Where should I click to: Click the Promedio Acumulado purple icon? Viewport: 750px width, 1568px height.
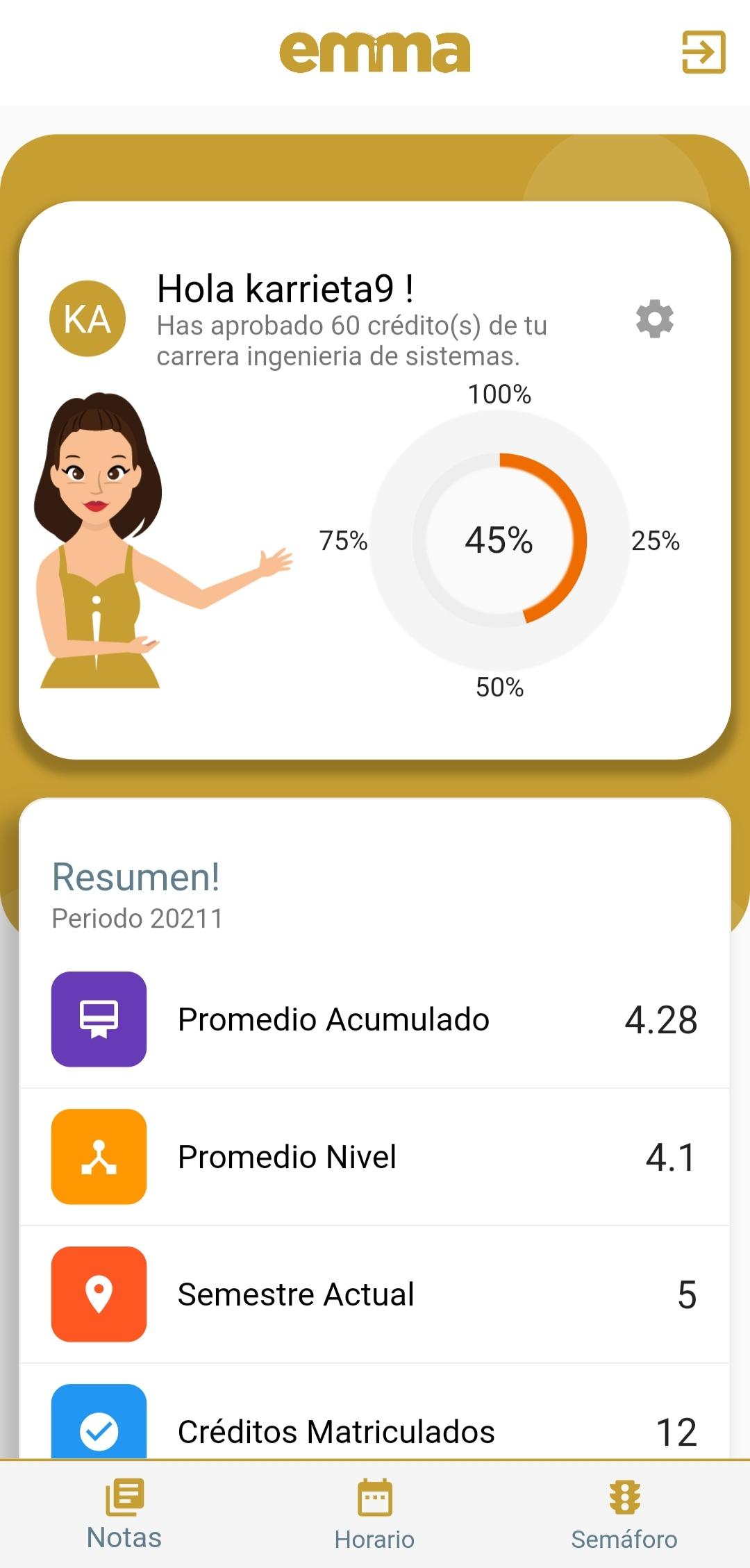tap(99, 1019)
